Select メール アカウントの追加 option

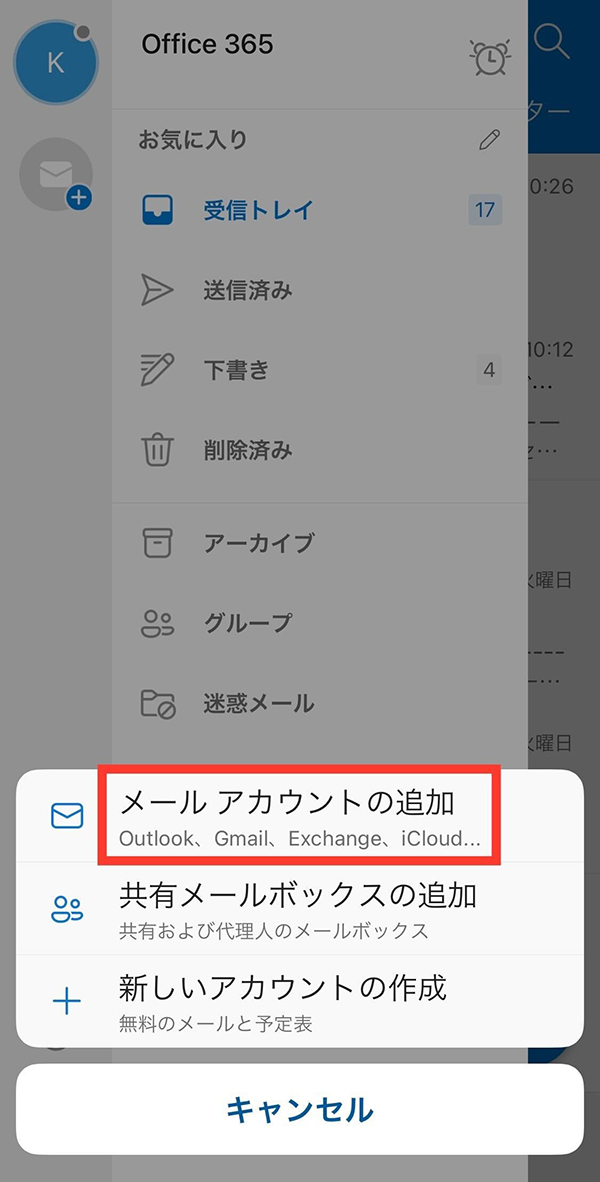tap(299, 816)
